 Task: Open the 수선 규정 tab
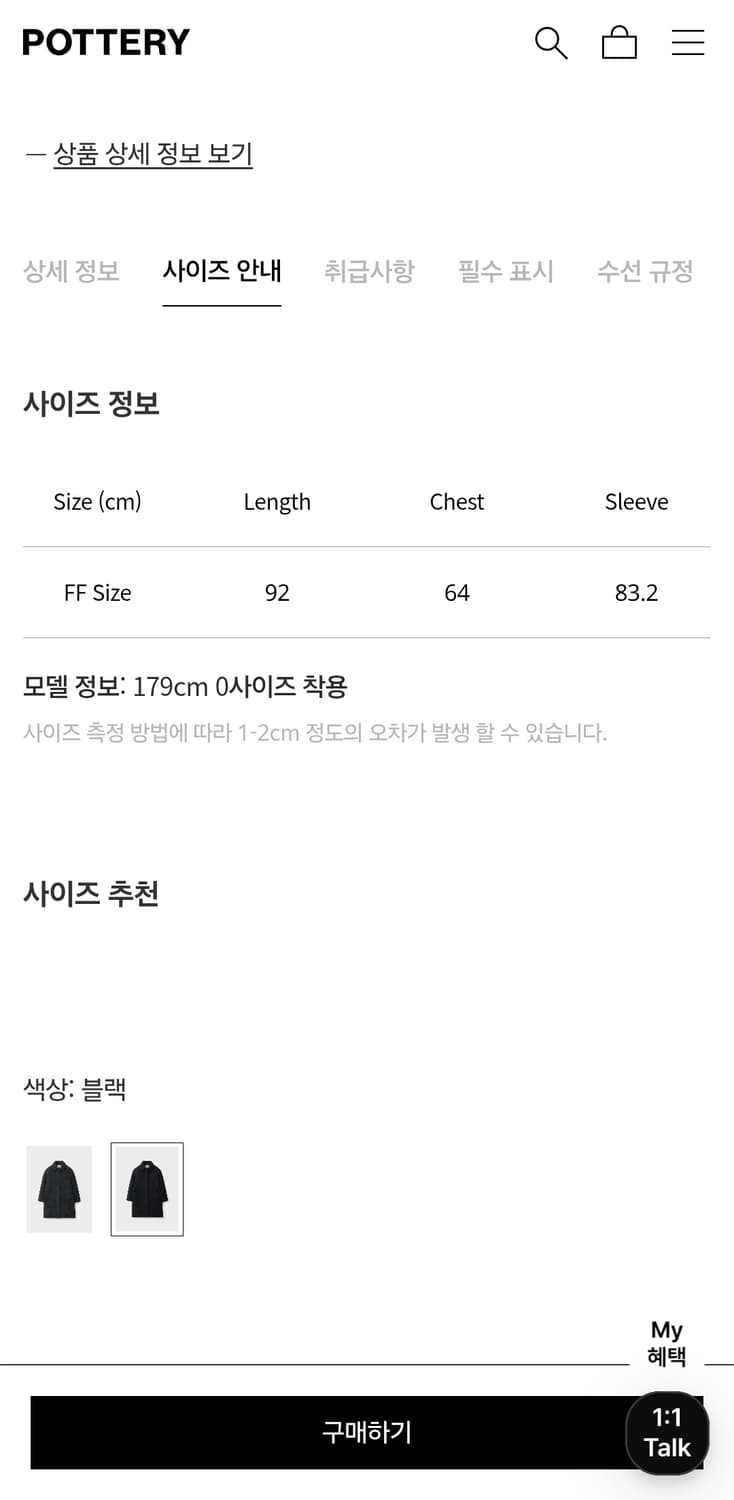[x=645, y=271]
